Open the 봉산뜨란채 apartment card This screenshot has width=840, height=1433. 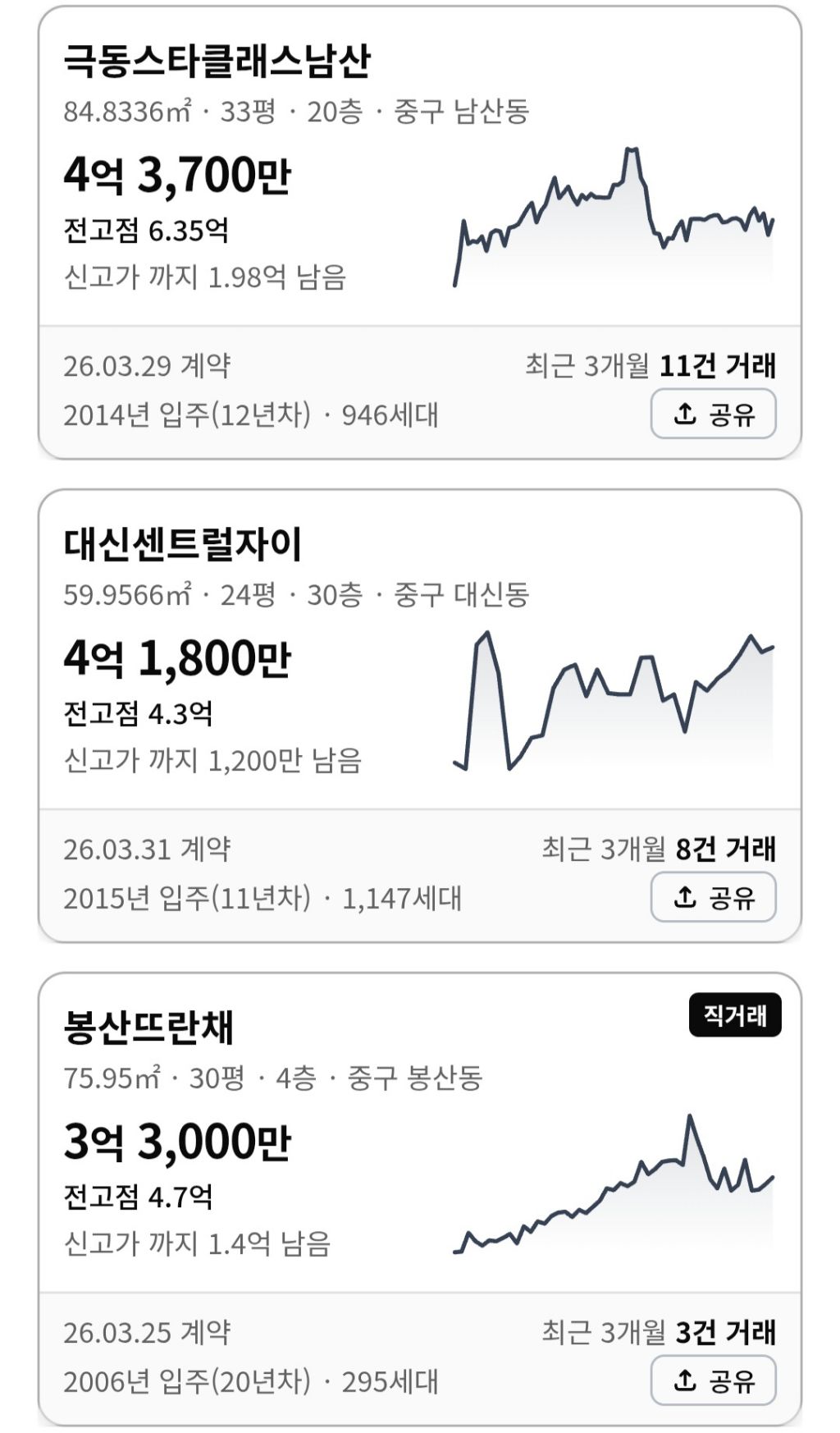(x=148, y=1028)
